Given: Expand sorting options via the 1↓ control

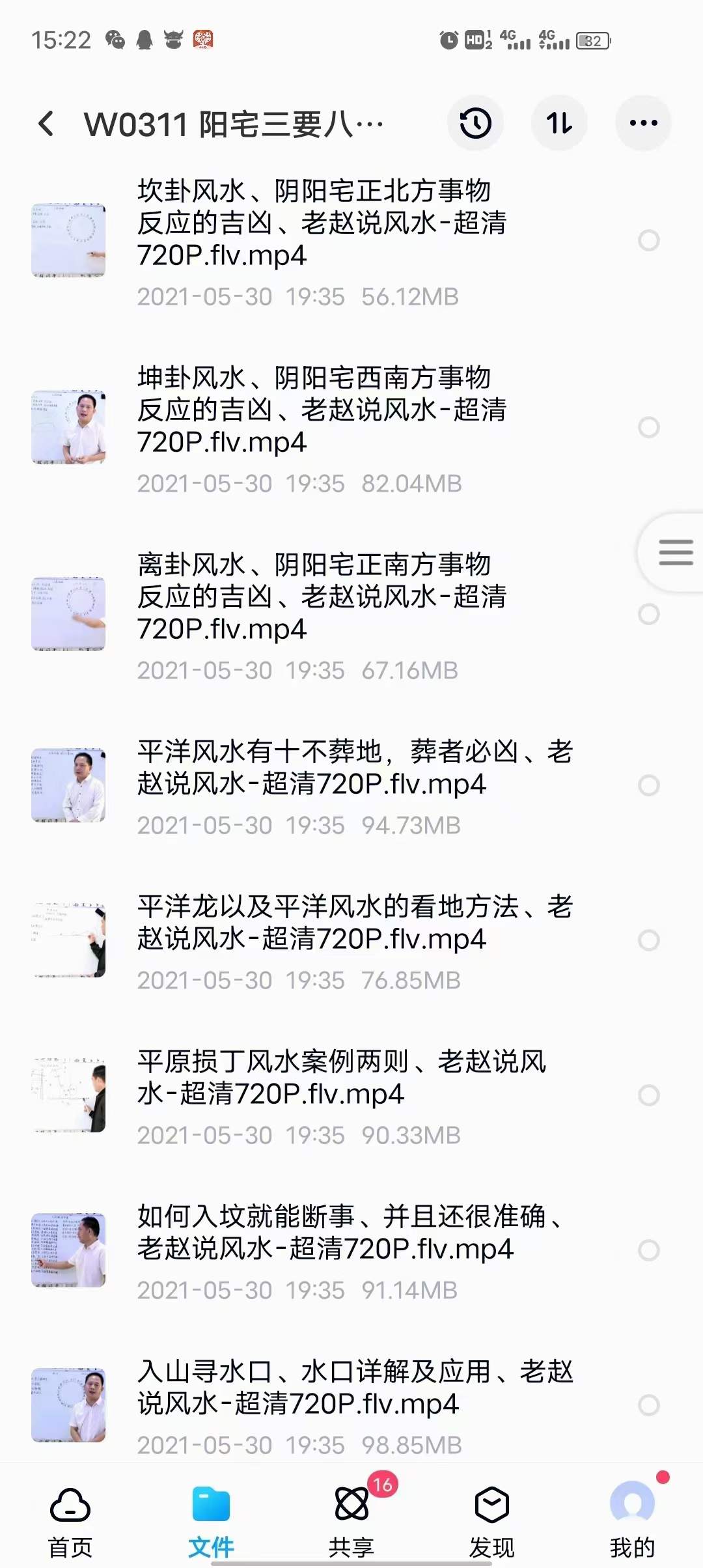Looking at the screenshot, I should tap(560, 122).
